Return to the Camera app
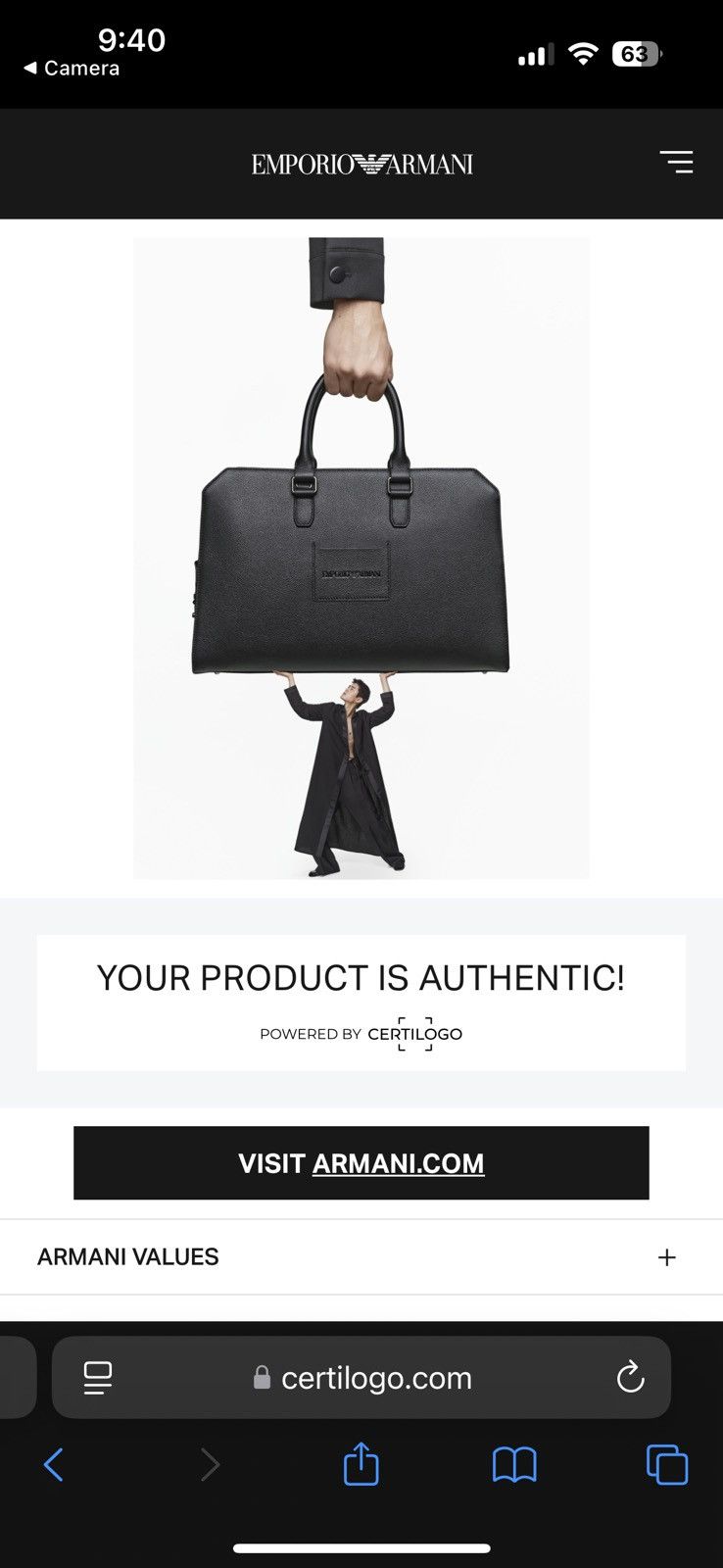The height and width of the screenshot is (1568, 723). 72,69
